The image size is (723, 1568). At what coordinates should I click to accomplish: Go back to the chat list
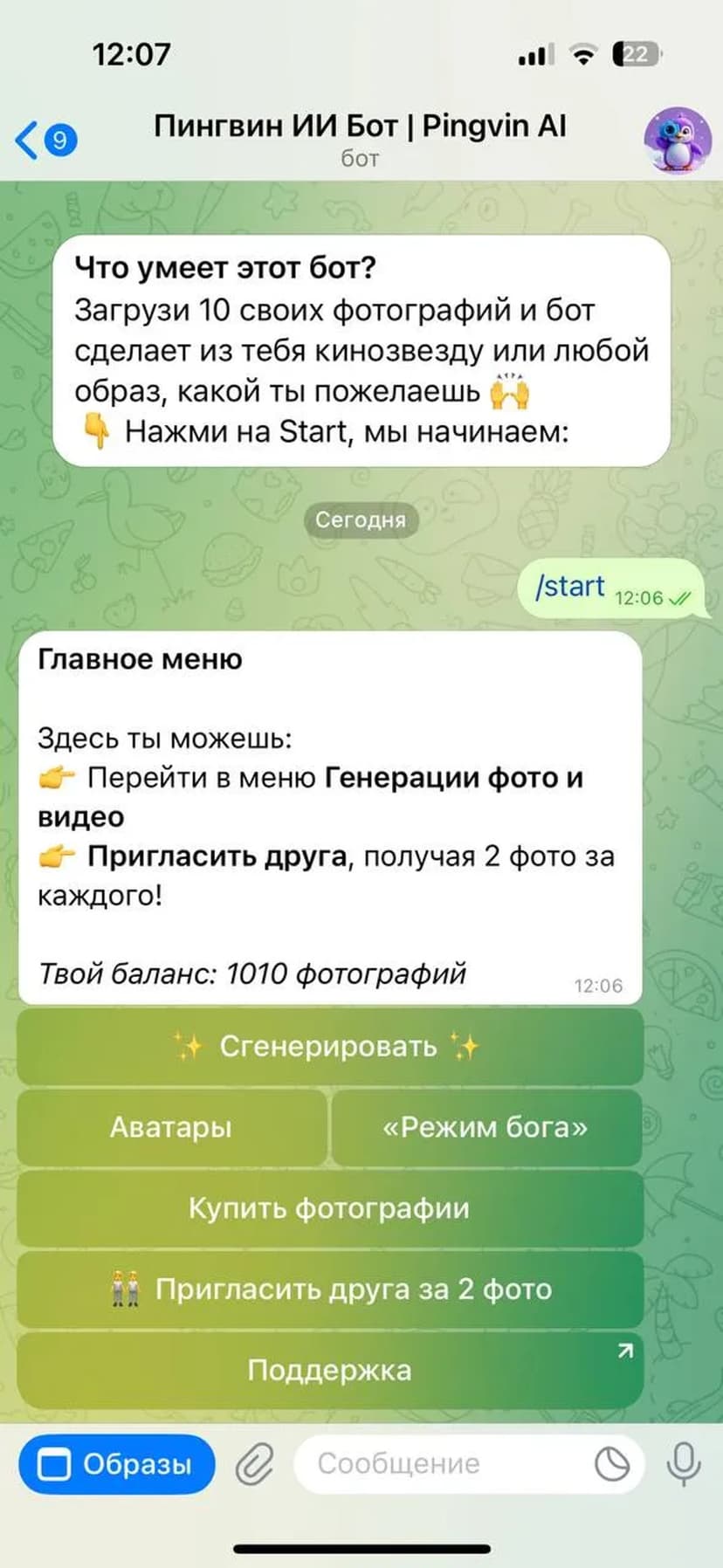point(44,140)
